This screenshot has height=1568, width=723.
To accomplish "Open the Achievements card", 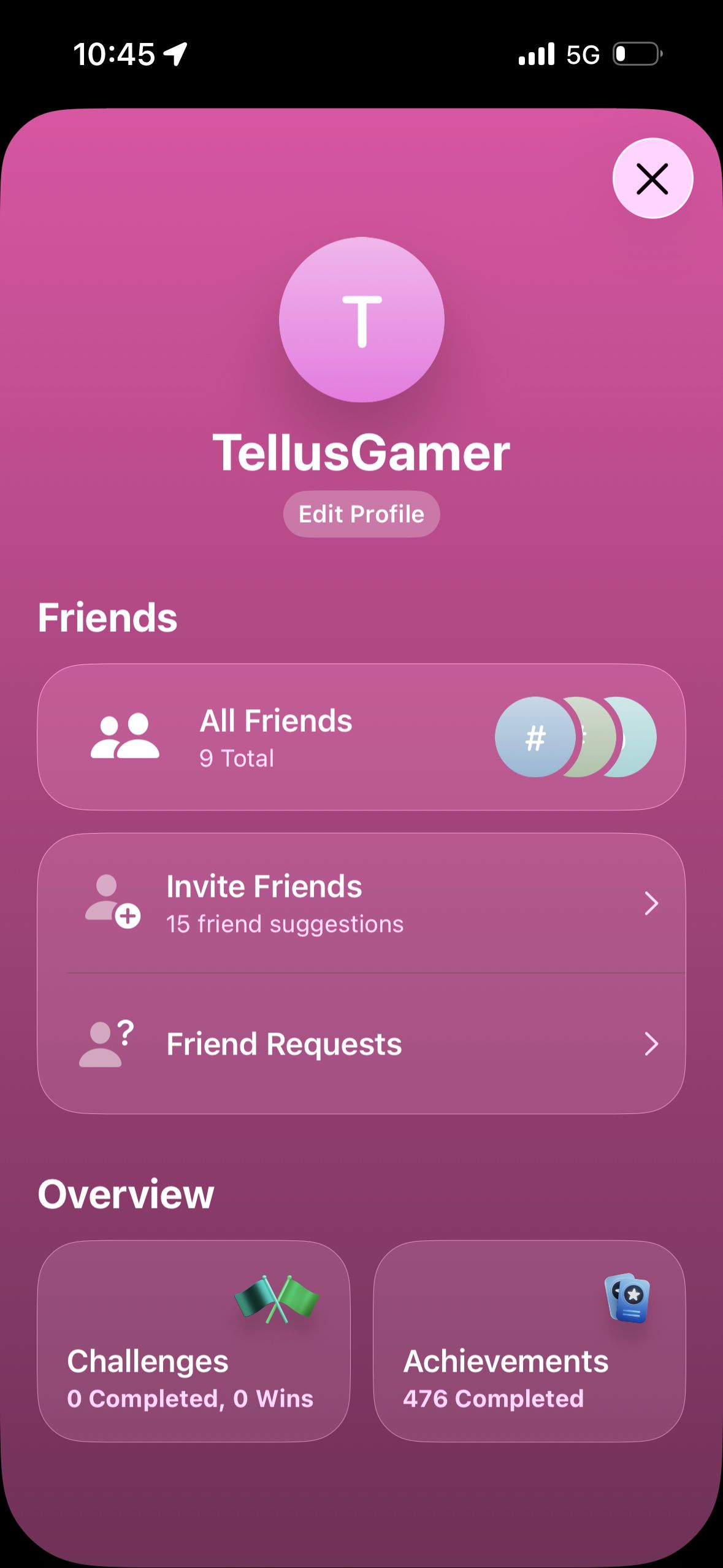I will (x=529, y=1341).
